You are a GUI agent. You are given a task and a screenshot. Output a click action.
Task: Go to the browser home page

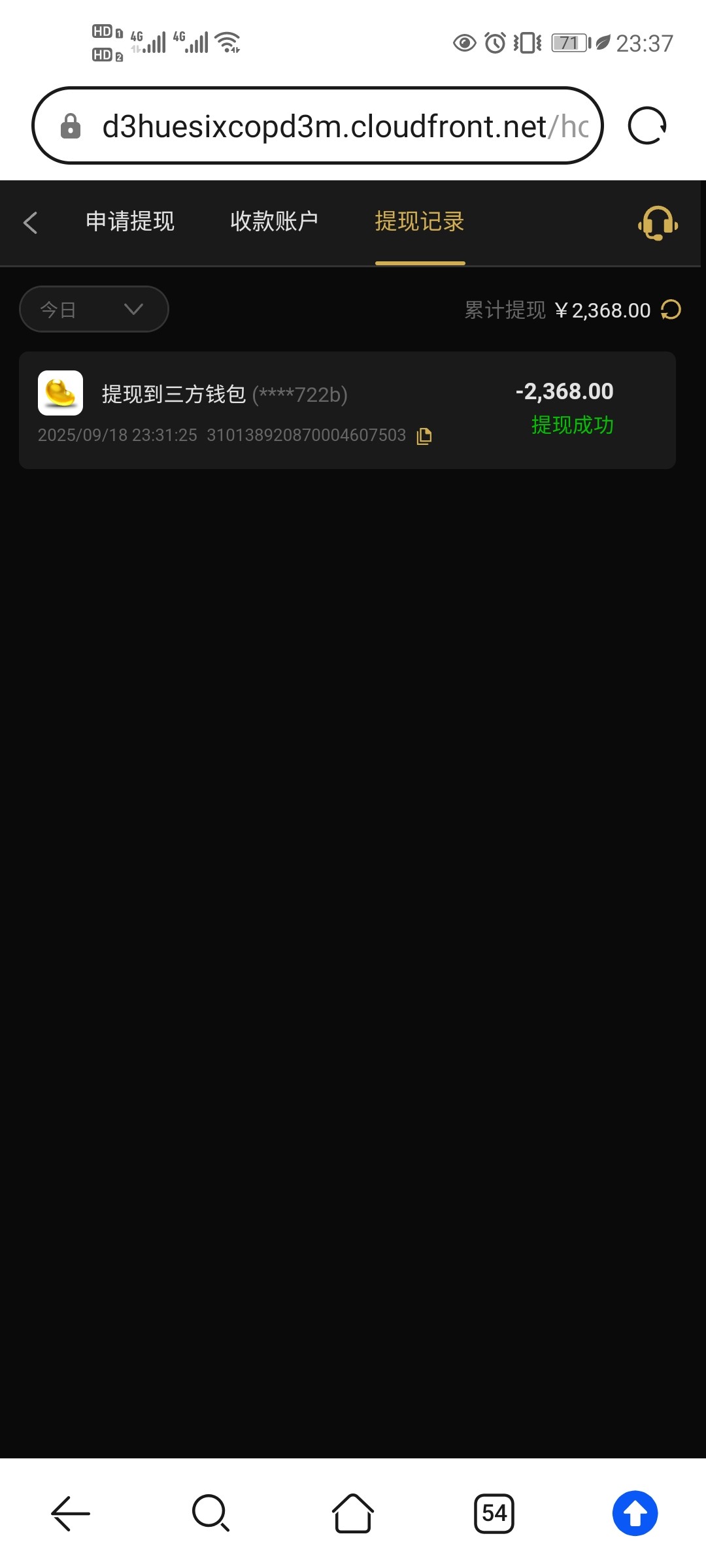pyautogui.click(x=353, y=1513)
